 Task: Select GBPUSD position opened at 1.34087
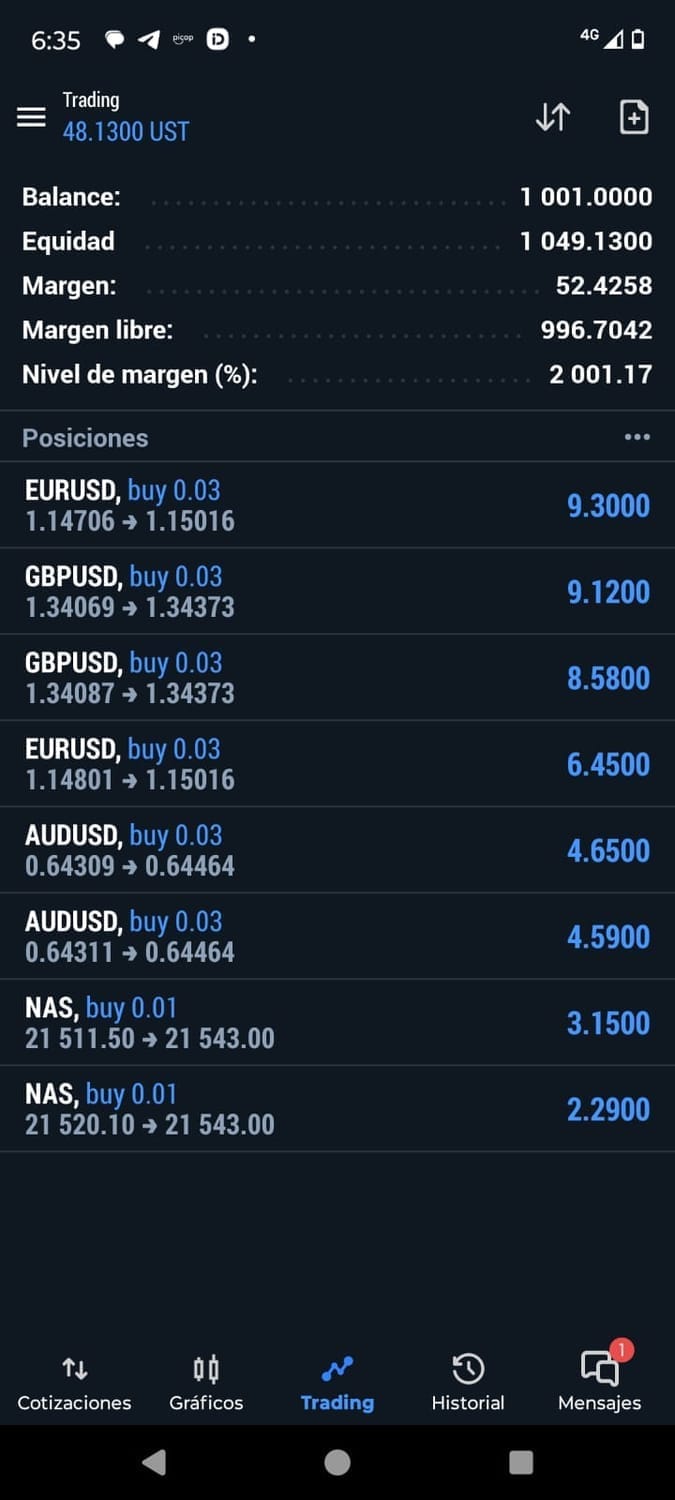tap(337, 677)
